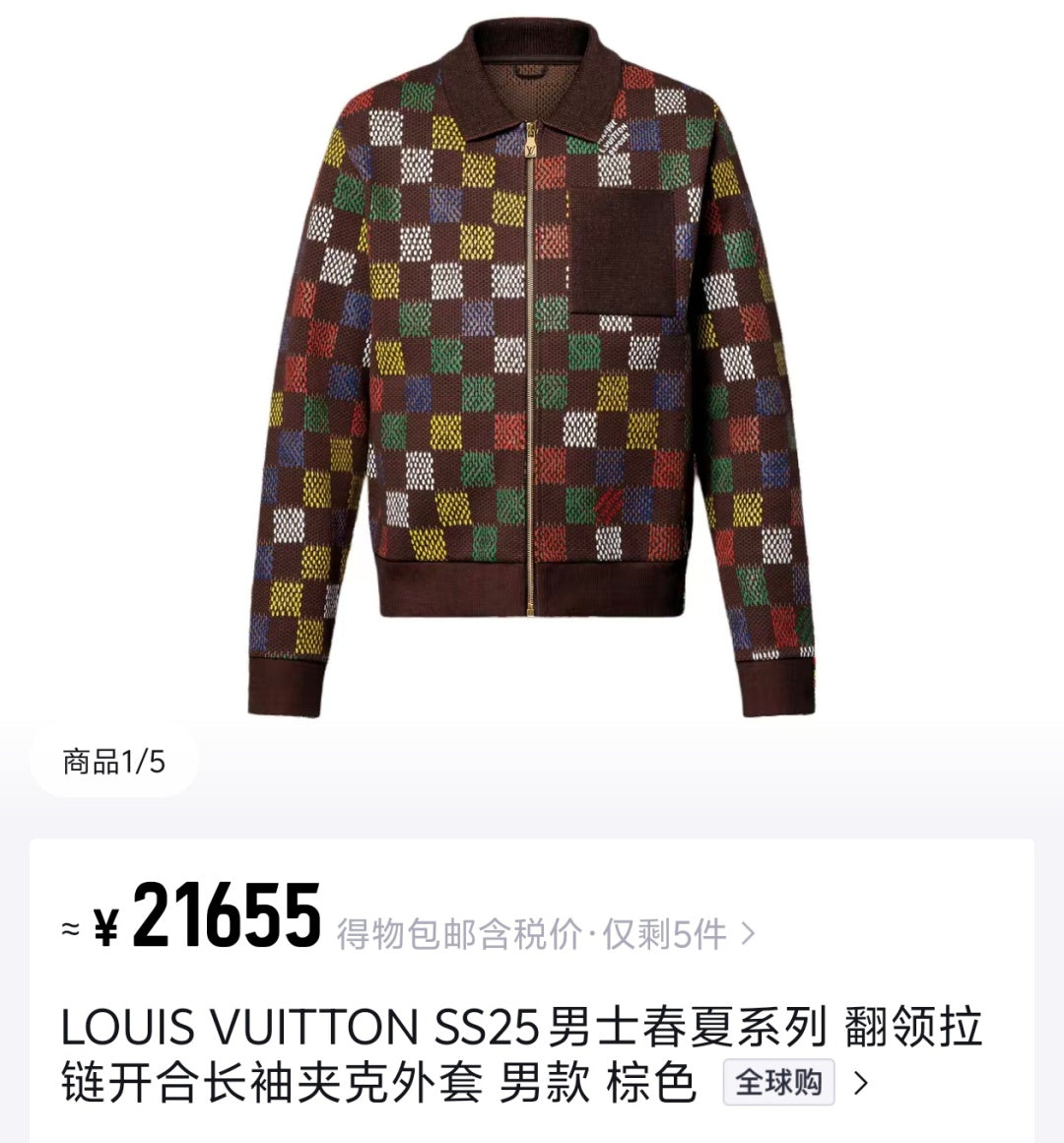Open the 得物包邮含税价 price details link
Screen dimensions: 1064x1143
coord(546,933)
